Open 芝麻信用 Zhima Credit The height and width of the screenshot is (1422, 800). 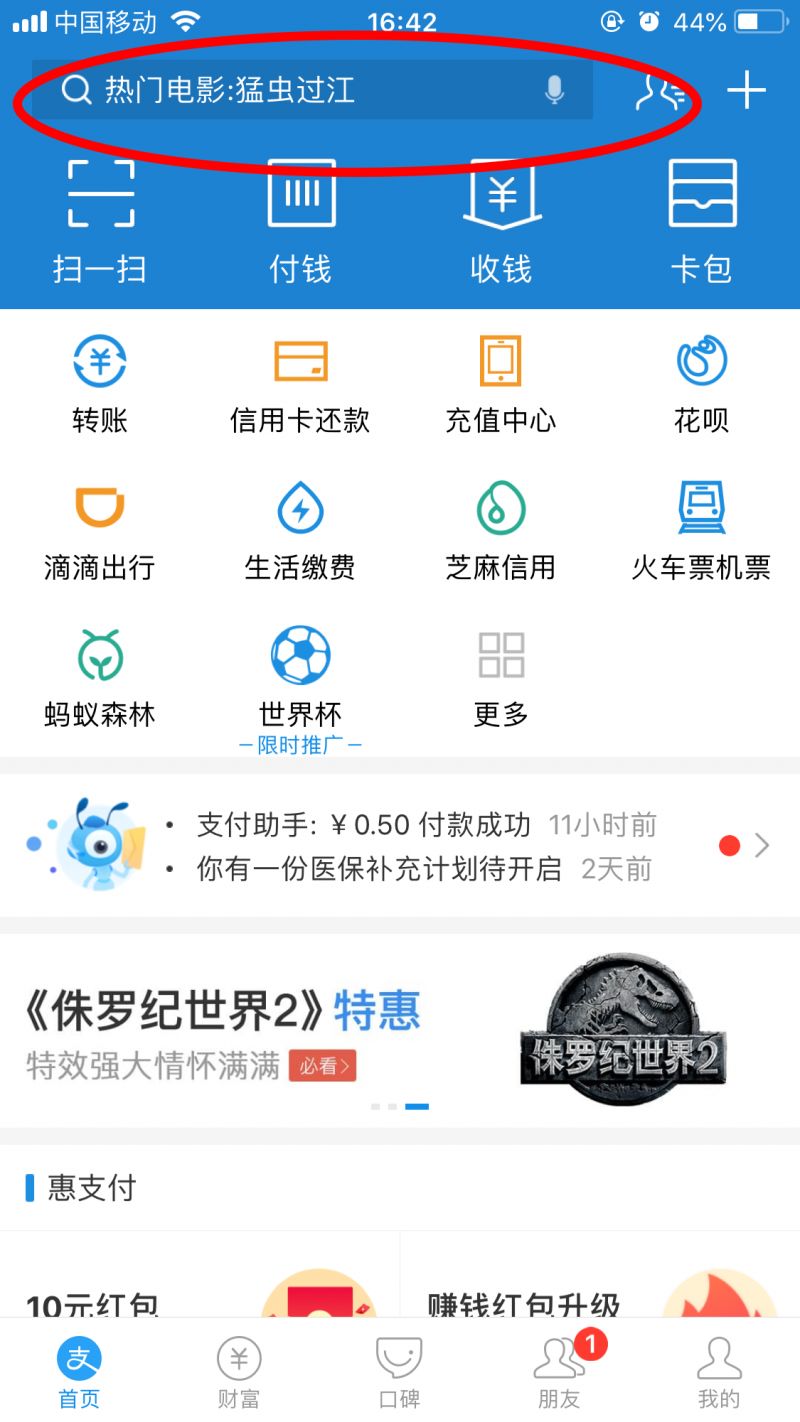coord(500,532)
